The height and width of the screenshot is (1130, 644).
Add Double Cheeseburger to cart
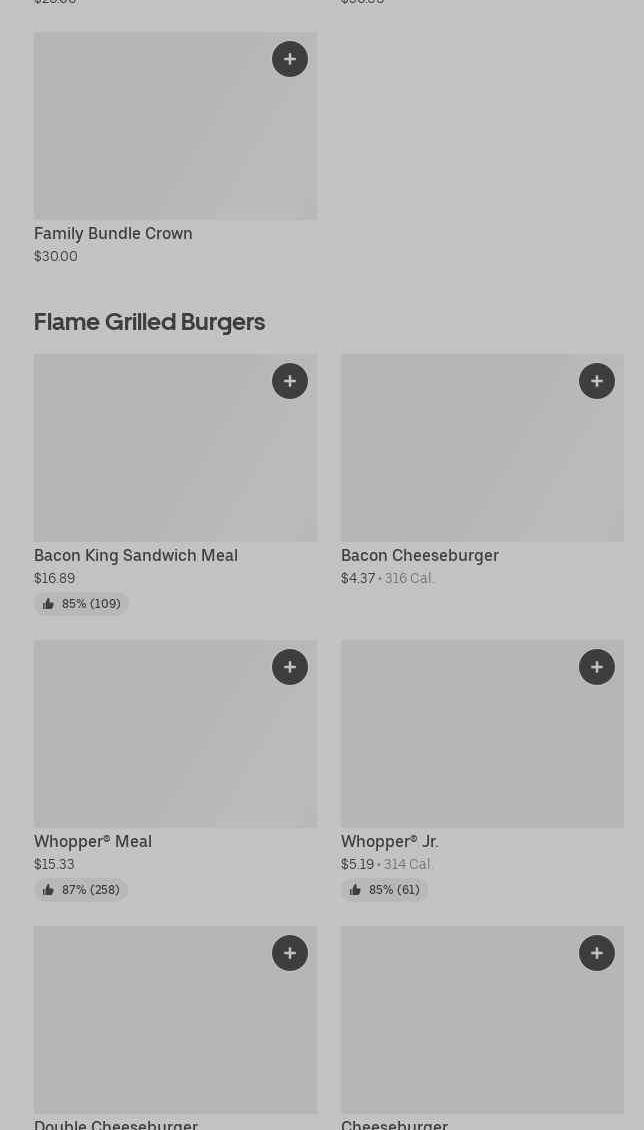tap(290, 953)
